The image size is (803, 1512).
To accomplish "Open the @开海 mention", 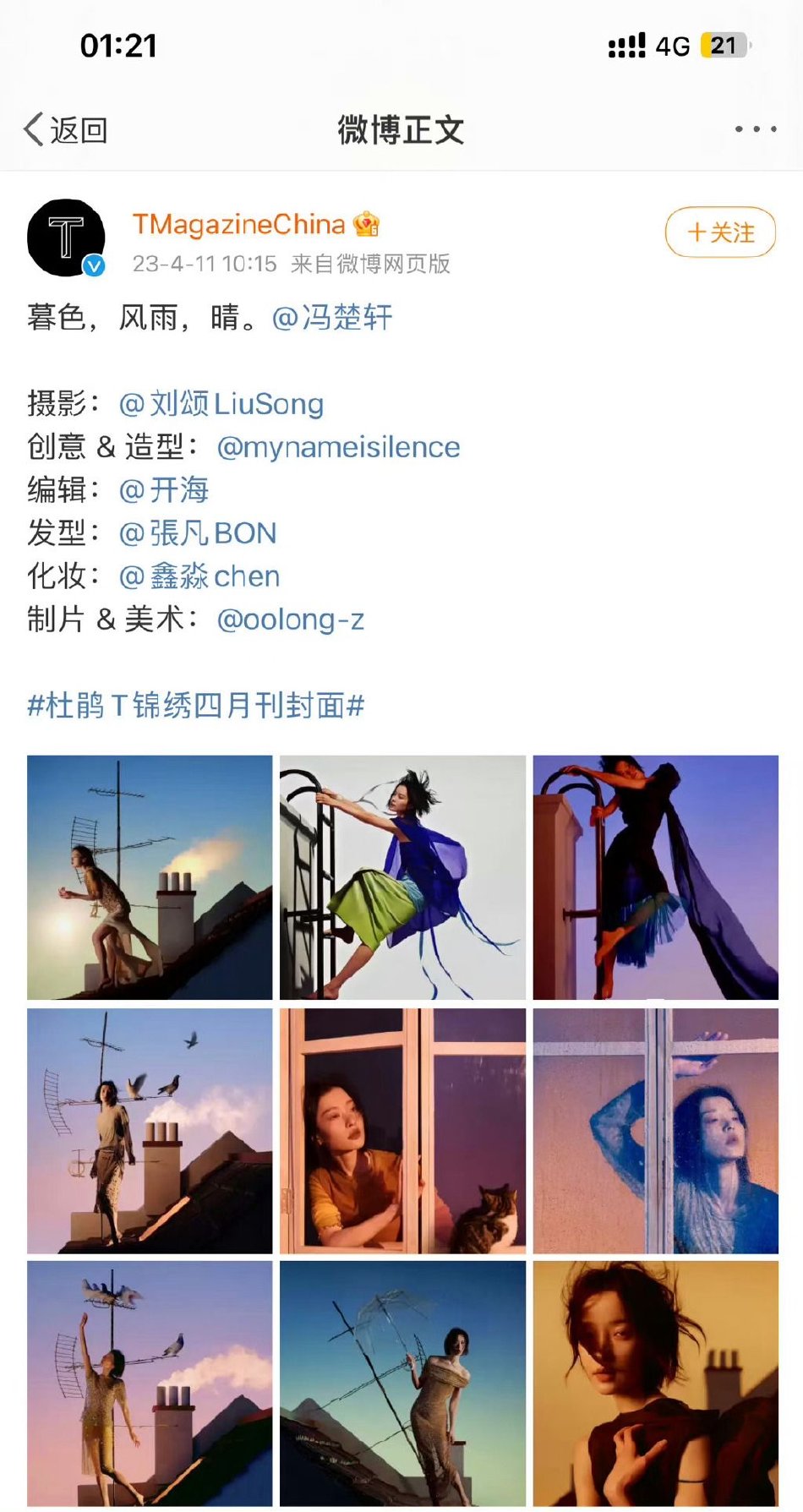I will (x=164, y=490).
